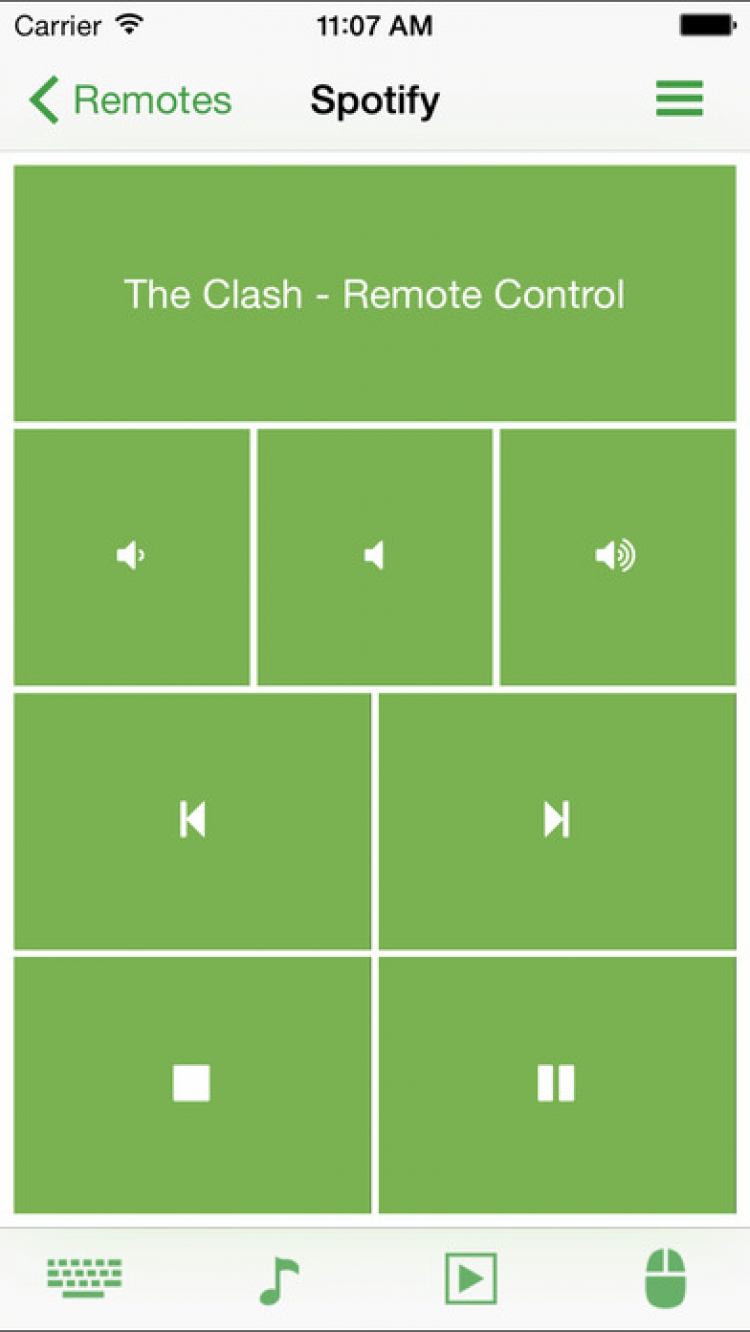The height and width of the screenshot is (1332, 750).
Task: Tap the volume down button
Action: pyautogui.click(x=131, y=556)
